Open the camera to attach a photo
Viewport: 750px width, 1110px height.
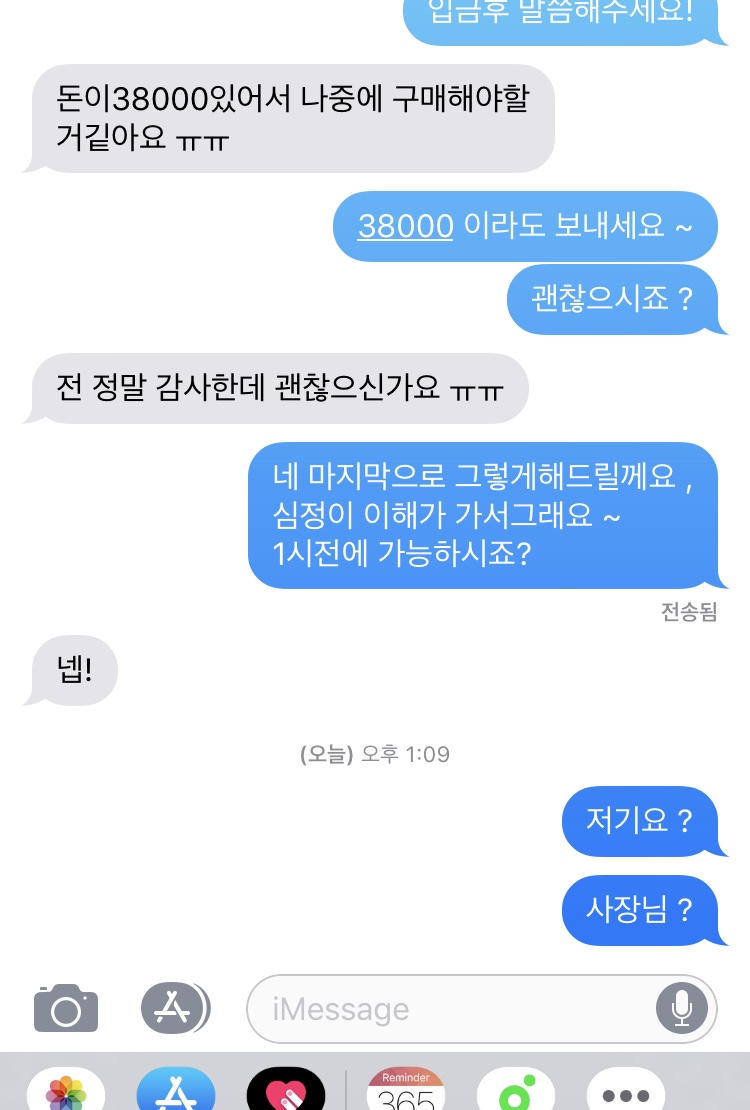(x=66, y=1008)
